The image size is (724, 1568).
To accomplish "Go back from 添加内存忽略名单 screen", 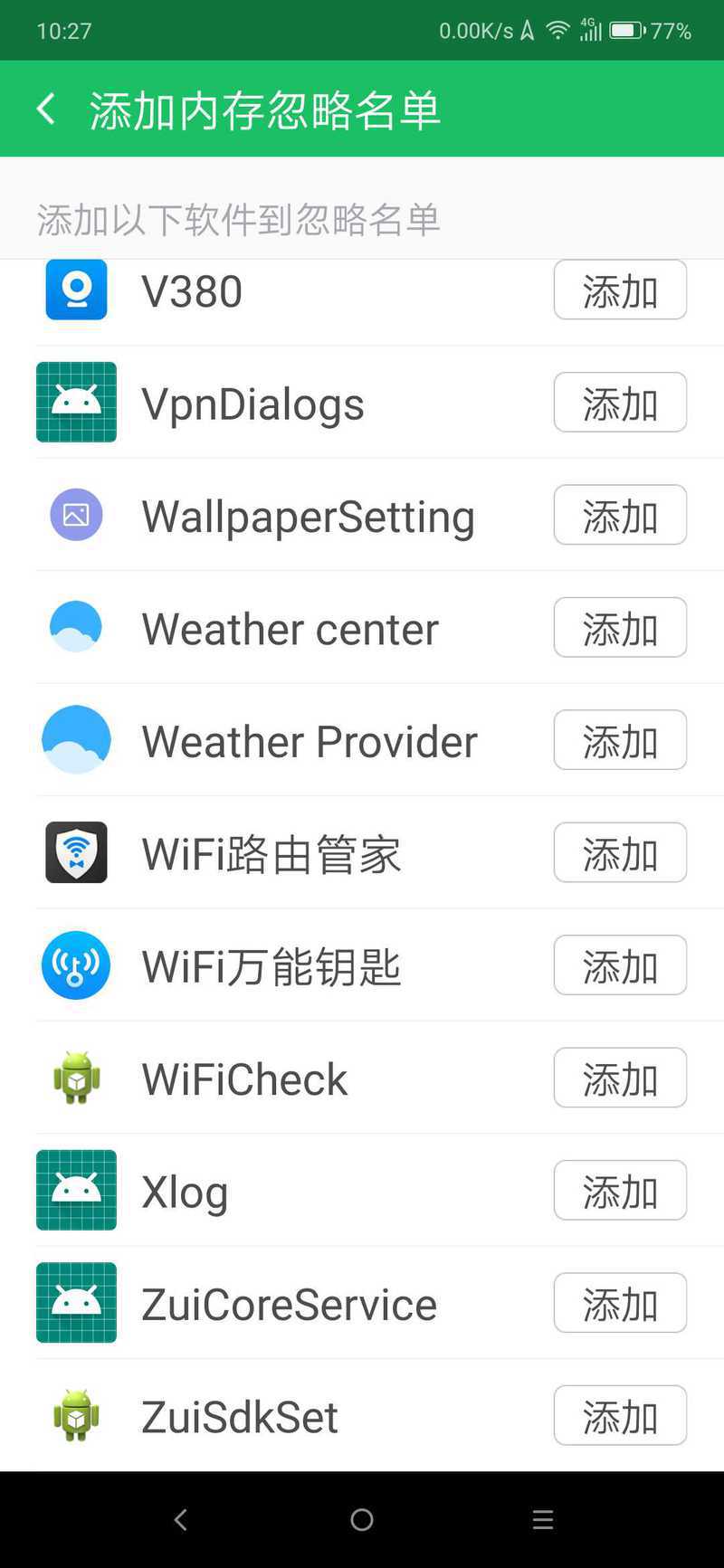I will [x=46, y=109].
